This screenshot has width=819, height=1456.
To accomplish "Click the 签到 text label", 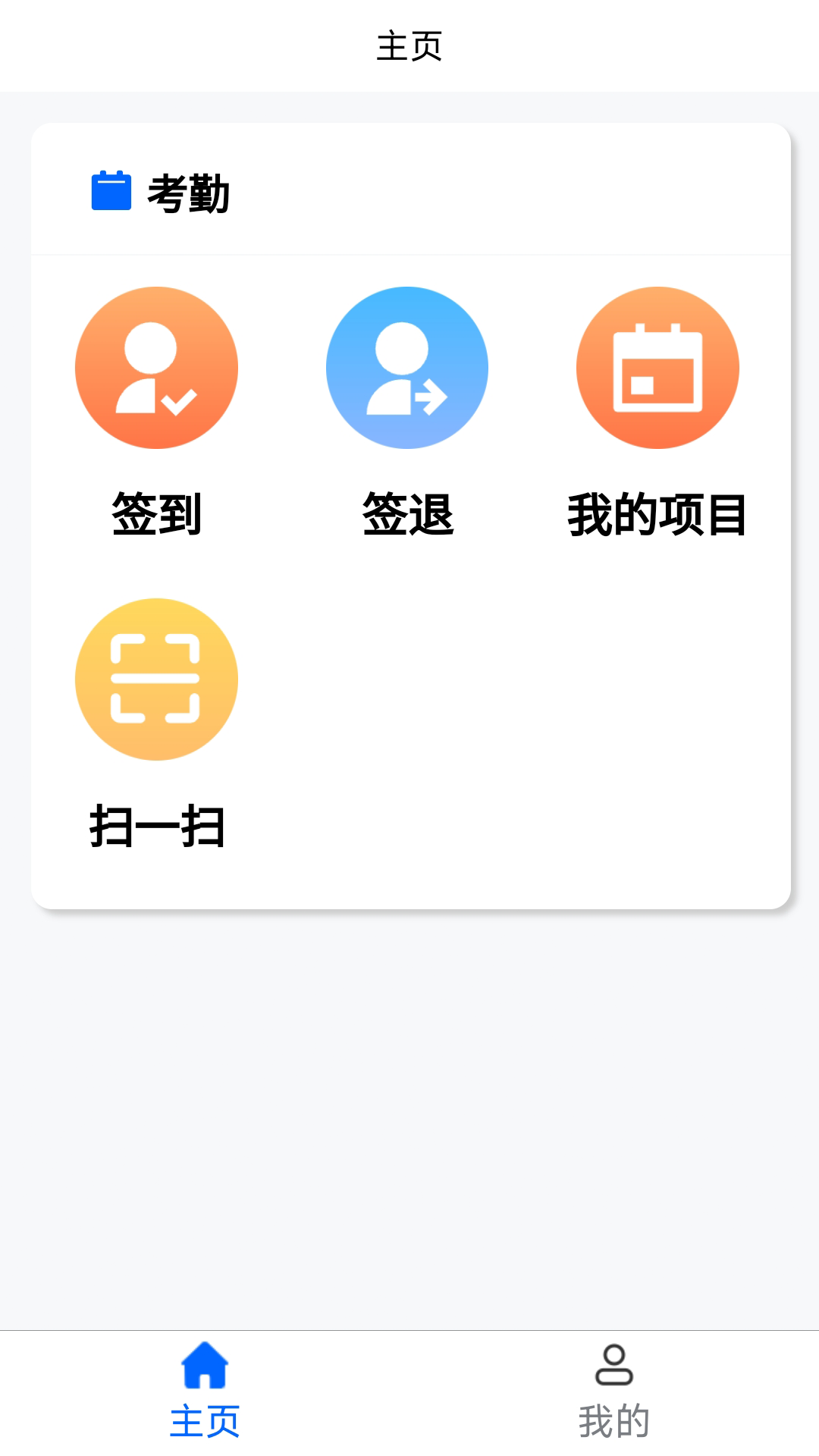I will click(x=157, y=514).
